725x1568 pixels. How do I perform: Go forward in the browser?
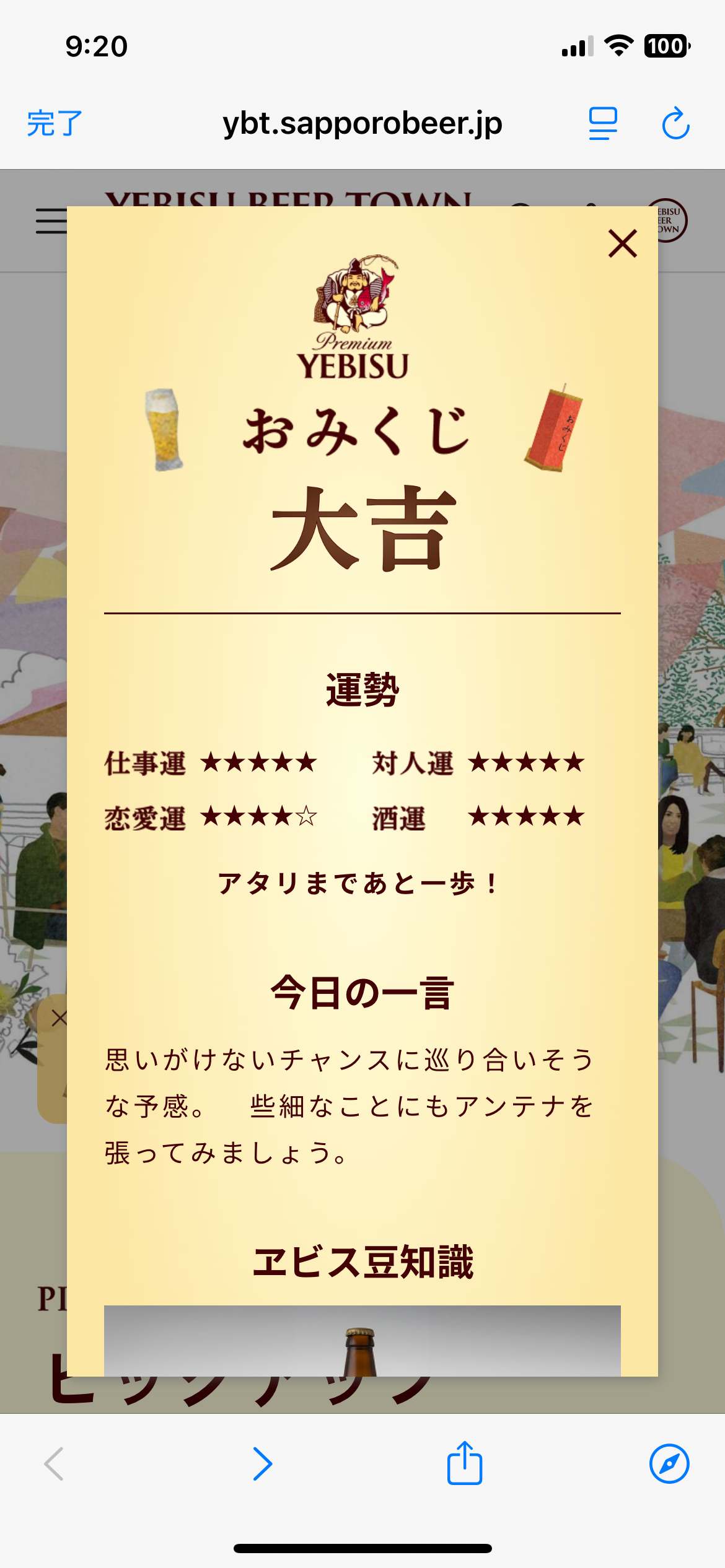[263, 1464]
